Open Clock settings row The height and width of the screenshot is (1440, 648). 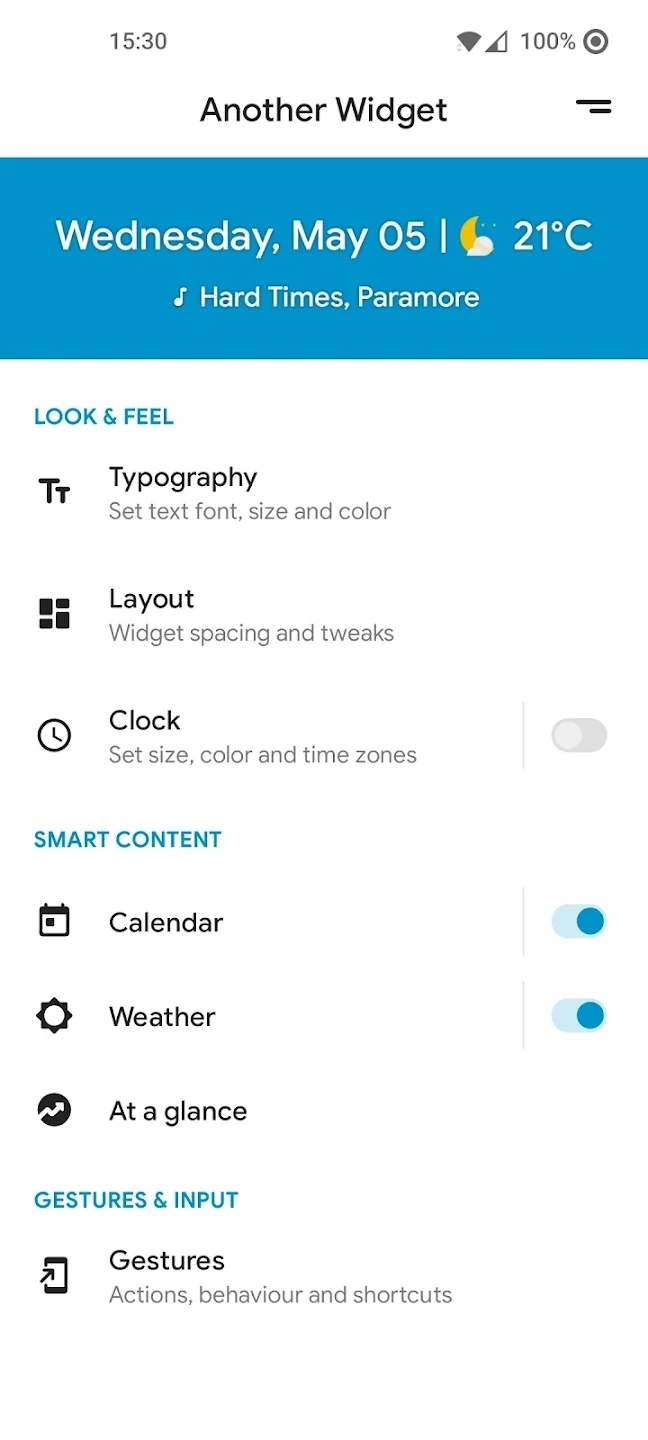(262, 737)
